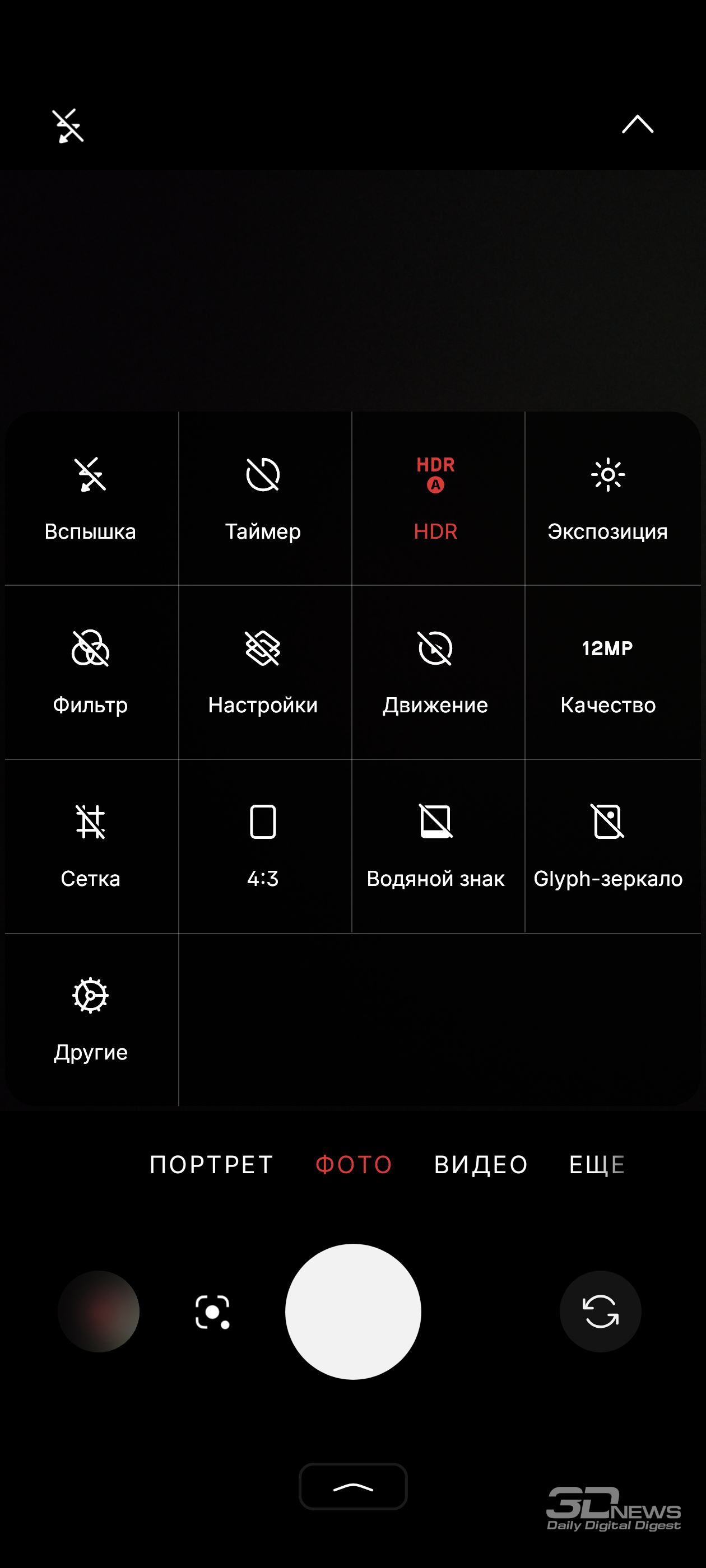
Task: Open Другие additional settings
Action: tap(91, 1018)
